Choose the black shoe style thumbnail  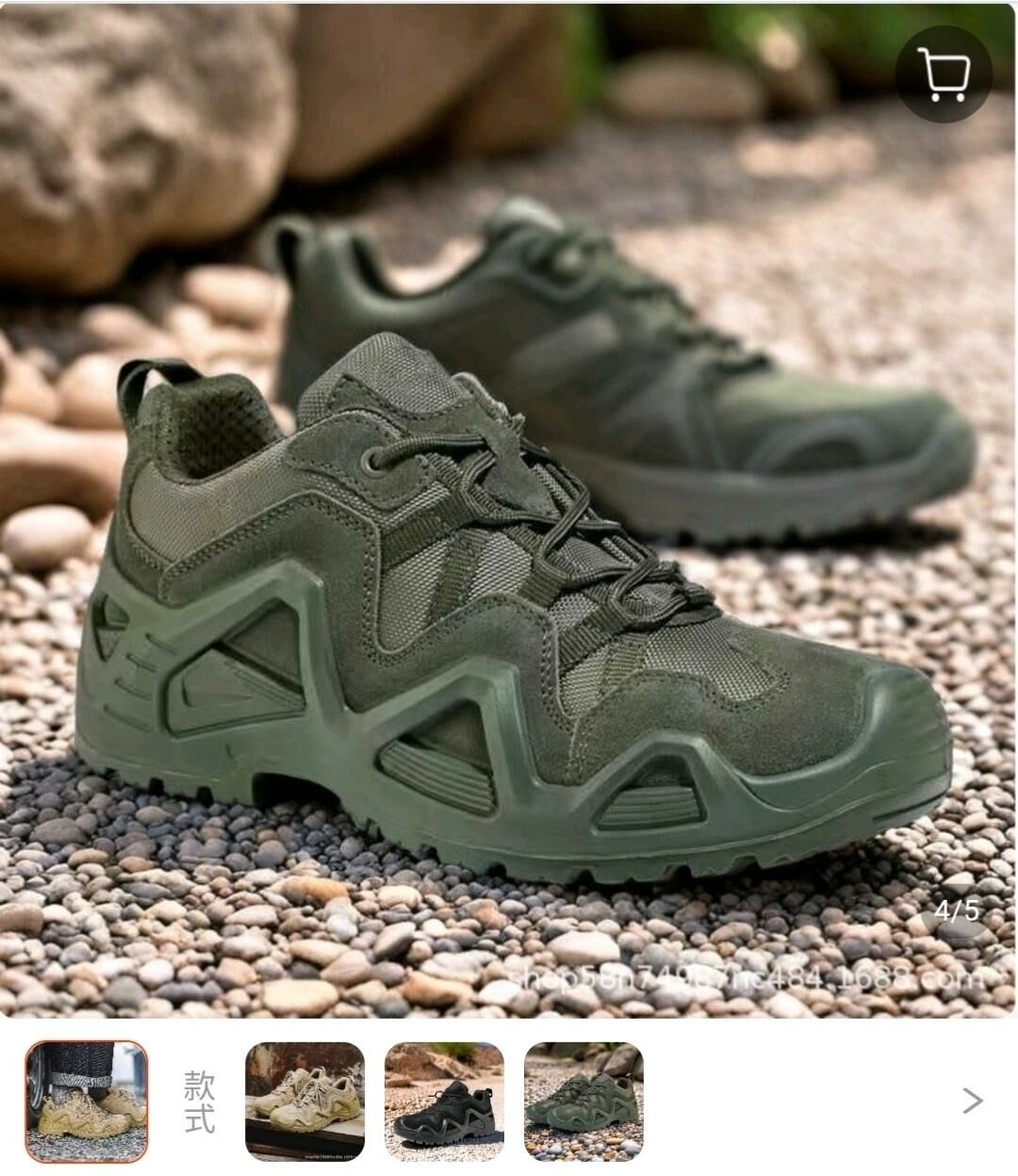tap(444, 1101)
